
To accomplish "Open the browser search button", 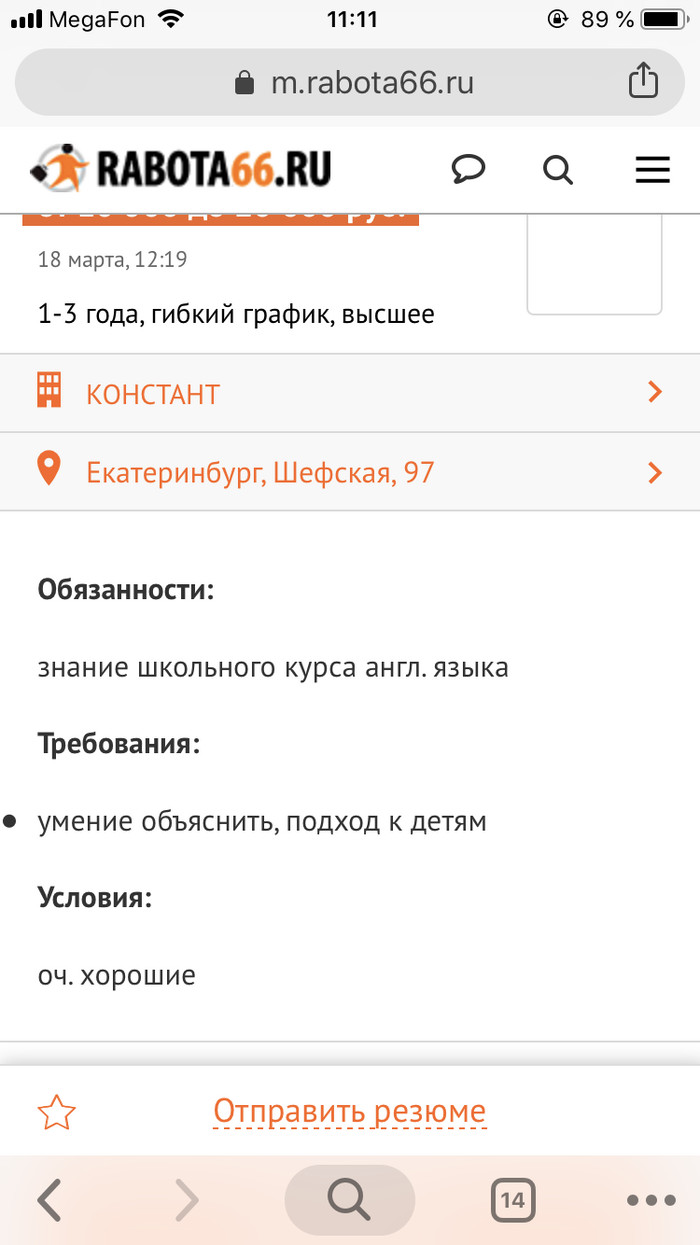I will pyautogui.click(x=349, y=1200).
